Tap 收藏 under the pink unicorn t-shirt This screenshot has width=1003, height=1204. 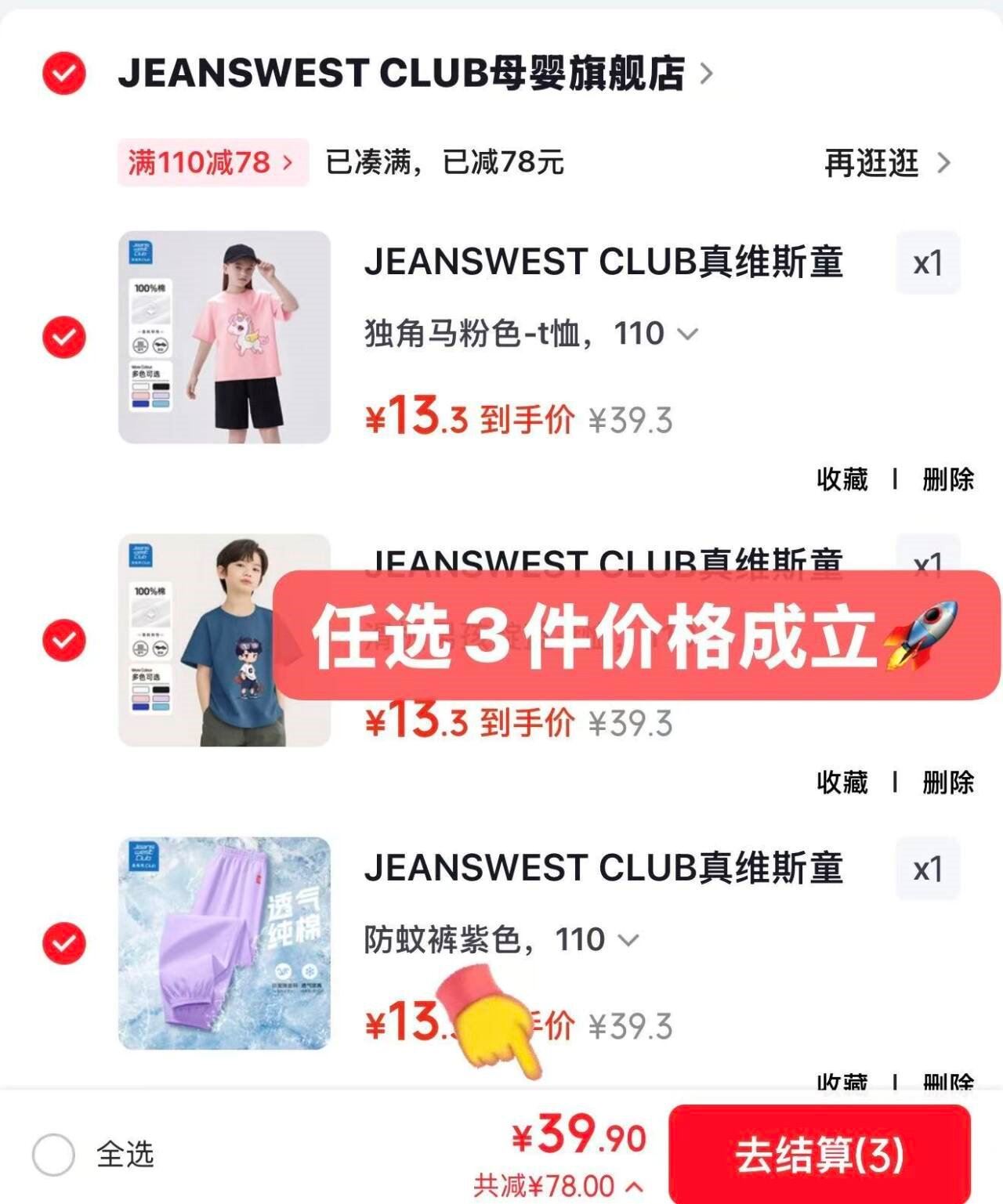point(842,479)
